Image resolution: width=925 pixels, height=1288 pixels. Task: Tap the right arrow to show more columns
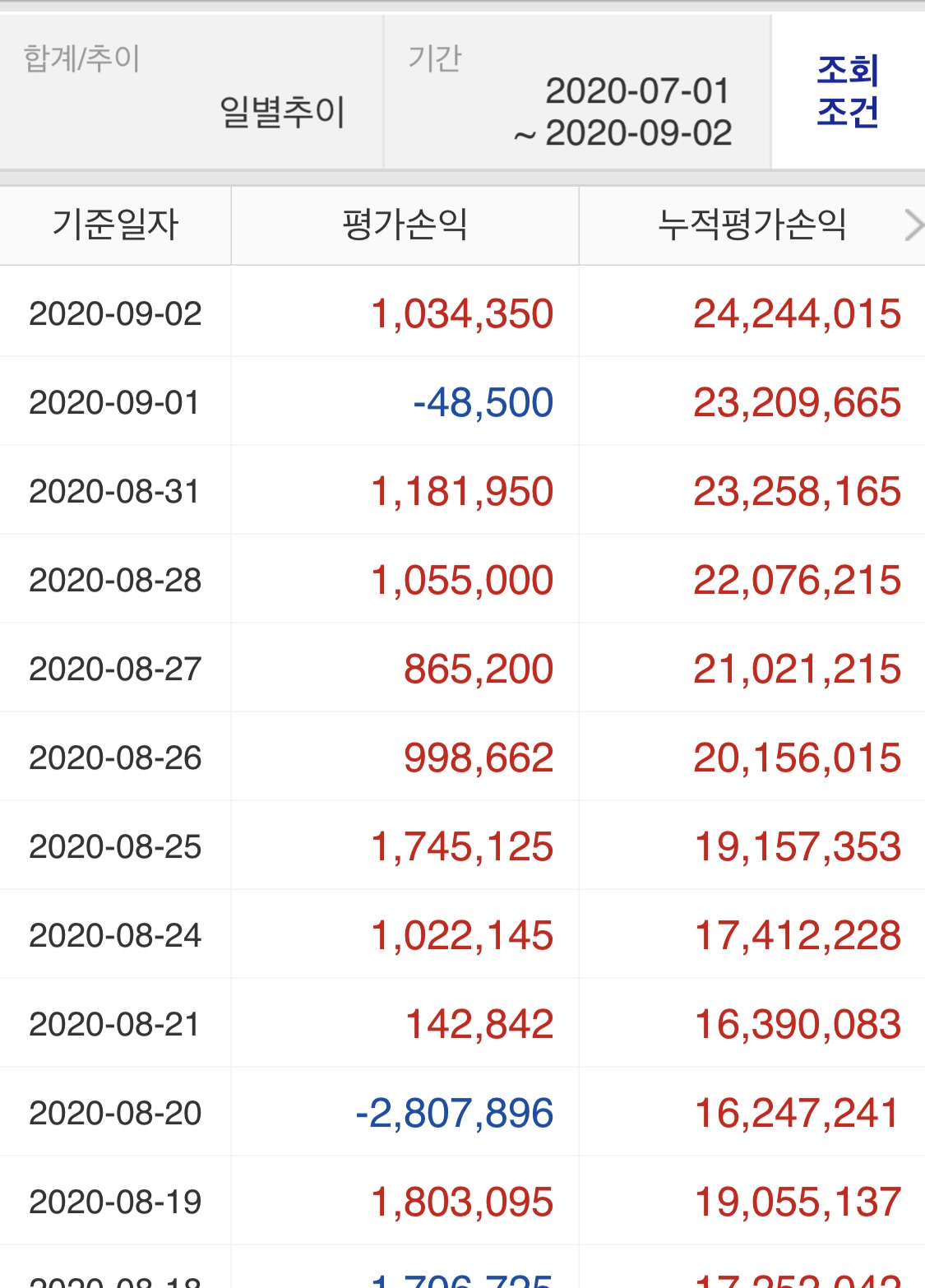(912, 225)
